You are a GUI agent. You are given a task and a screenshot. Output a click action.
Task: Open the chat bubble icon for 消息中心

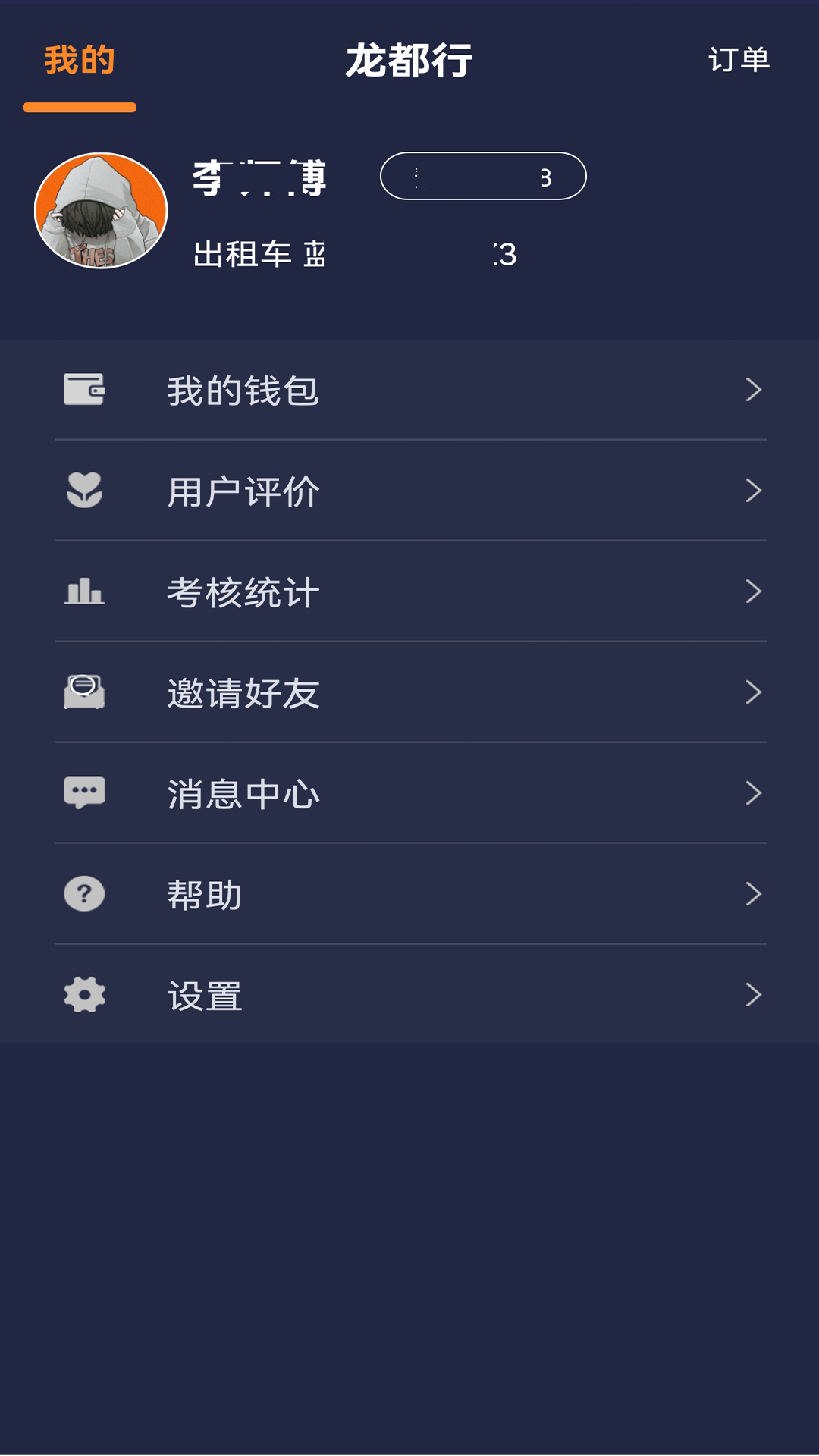pos(83,792)
